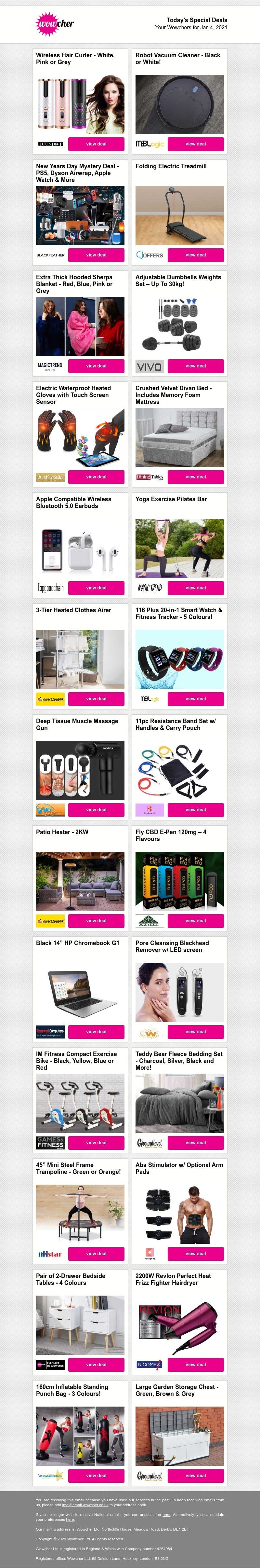View deal for Electric Waterproof Heated Gloves
This screenshot has height=1568, width=260.
click(x=96, y=476)
